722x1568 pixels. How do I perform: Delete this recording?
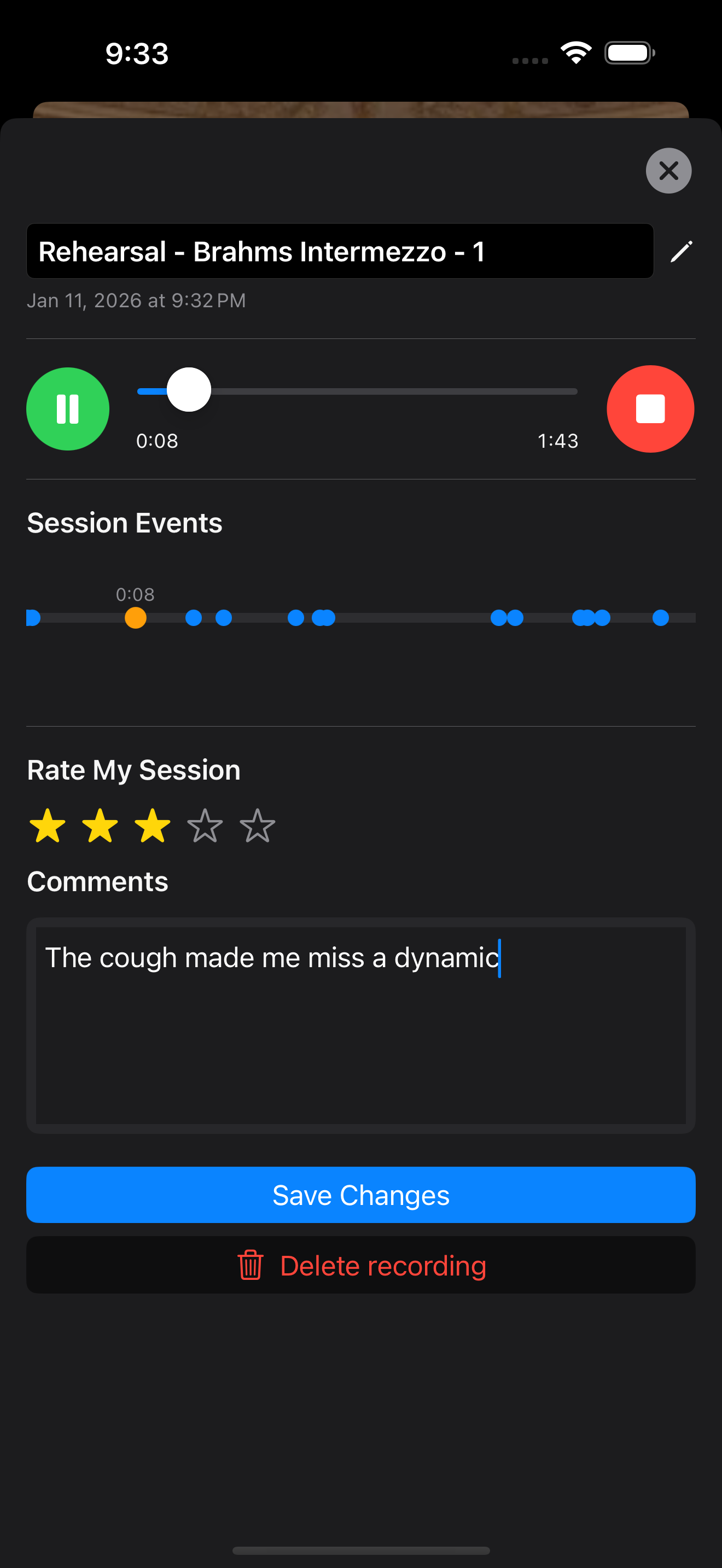click(360, 1266)
